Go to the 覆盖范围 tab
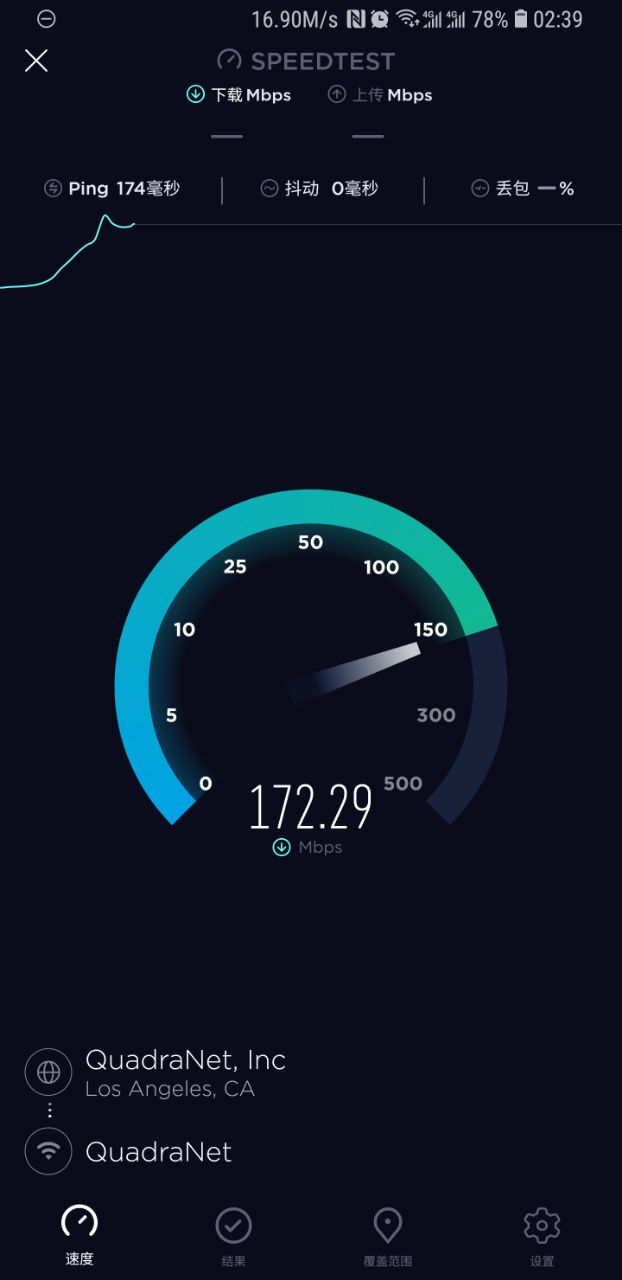This screenshot has height=1280, width=622. [387, 1234]
